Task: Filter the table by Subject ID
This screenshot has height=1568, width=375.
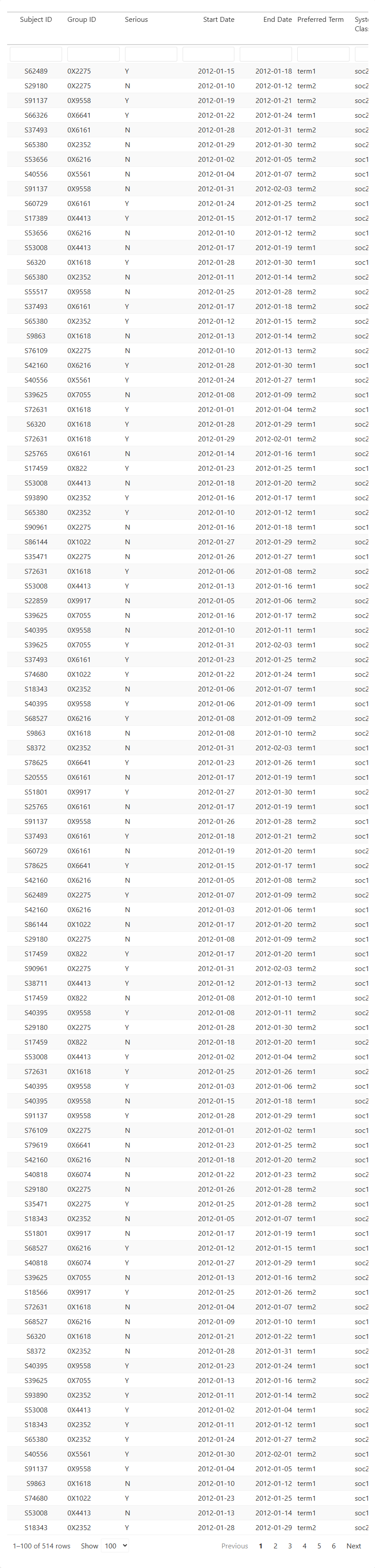Action: [36, 54]
